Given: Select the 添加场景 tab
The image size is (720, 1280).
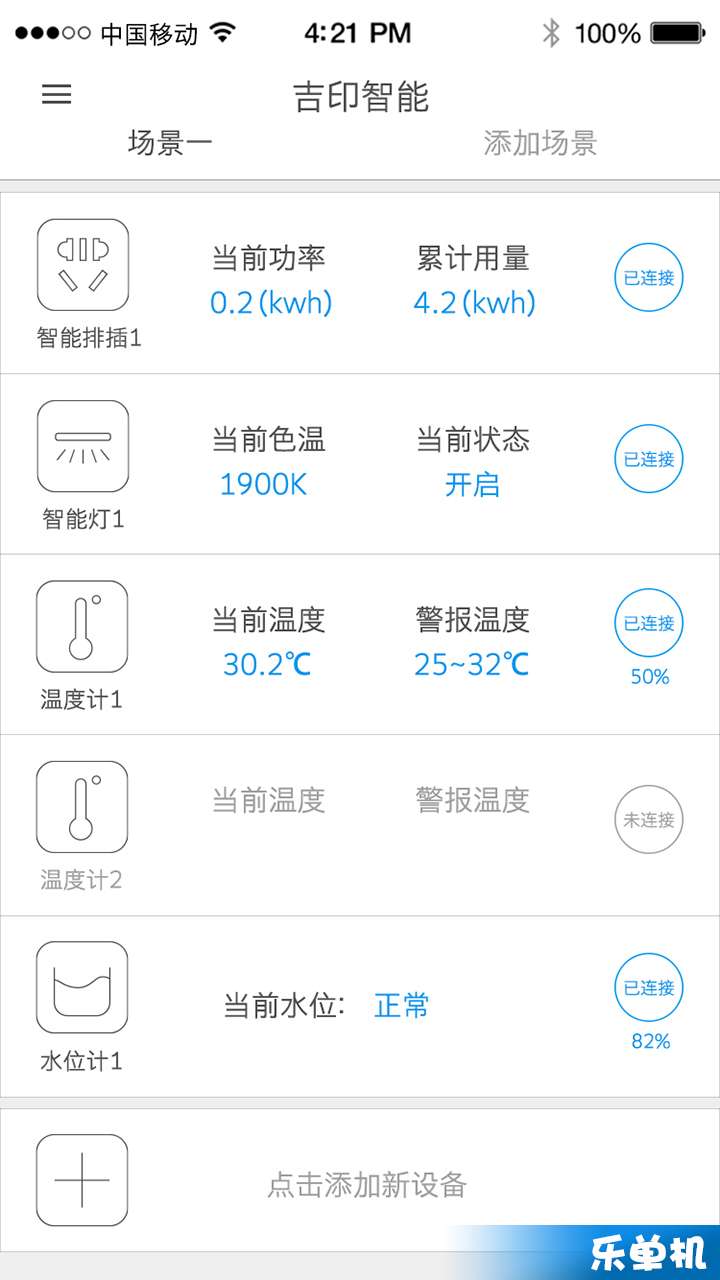Looking at the screenshot, I should point(540,143).
